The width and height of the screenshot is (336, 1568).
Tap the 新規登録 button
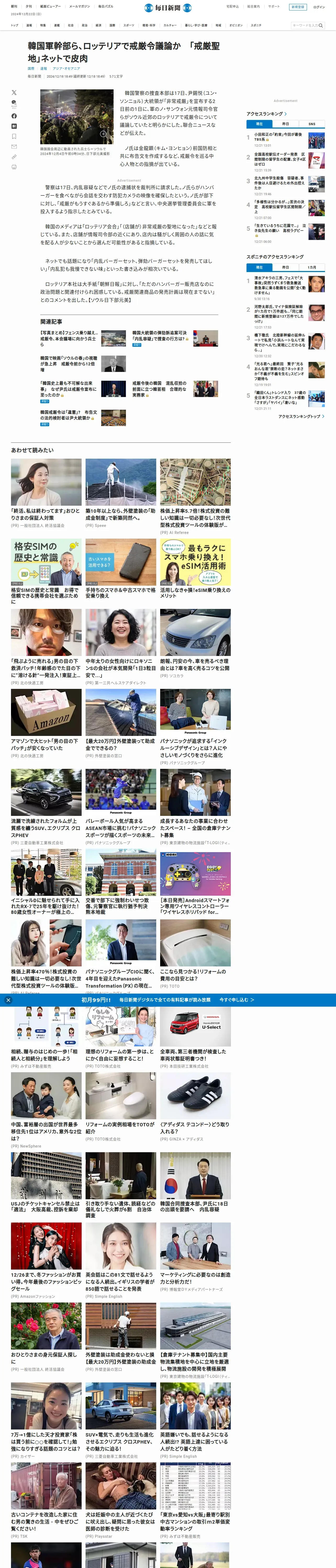tap(298, 7)
